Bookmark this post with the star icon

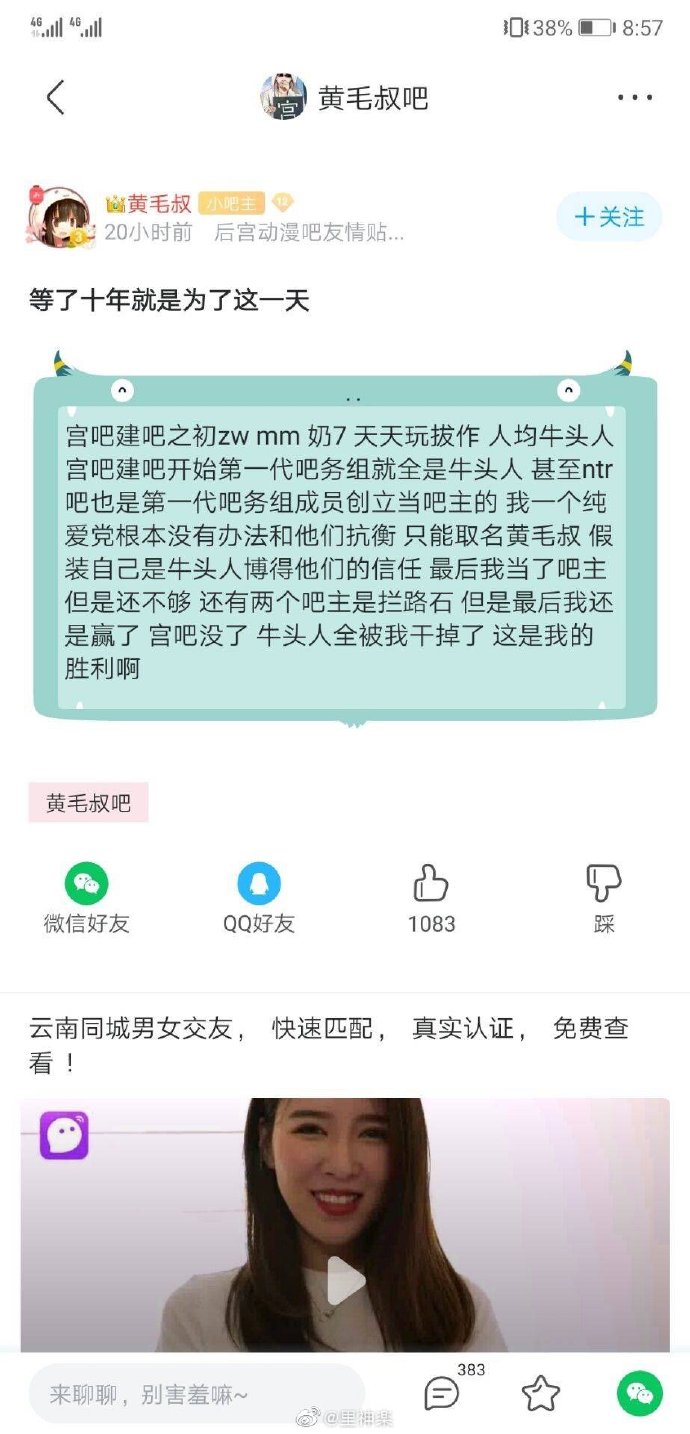pos(540,1393)
